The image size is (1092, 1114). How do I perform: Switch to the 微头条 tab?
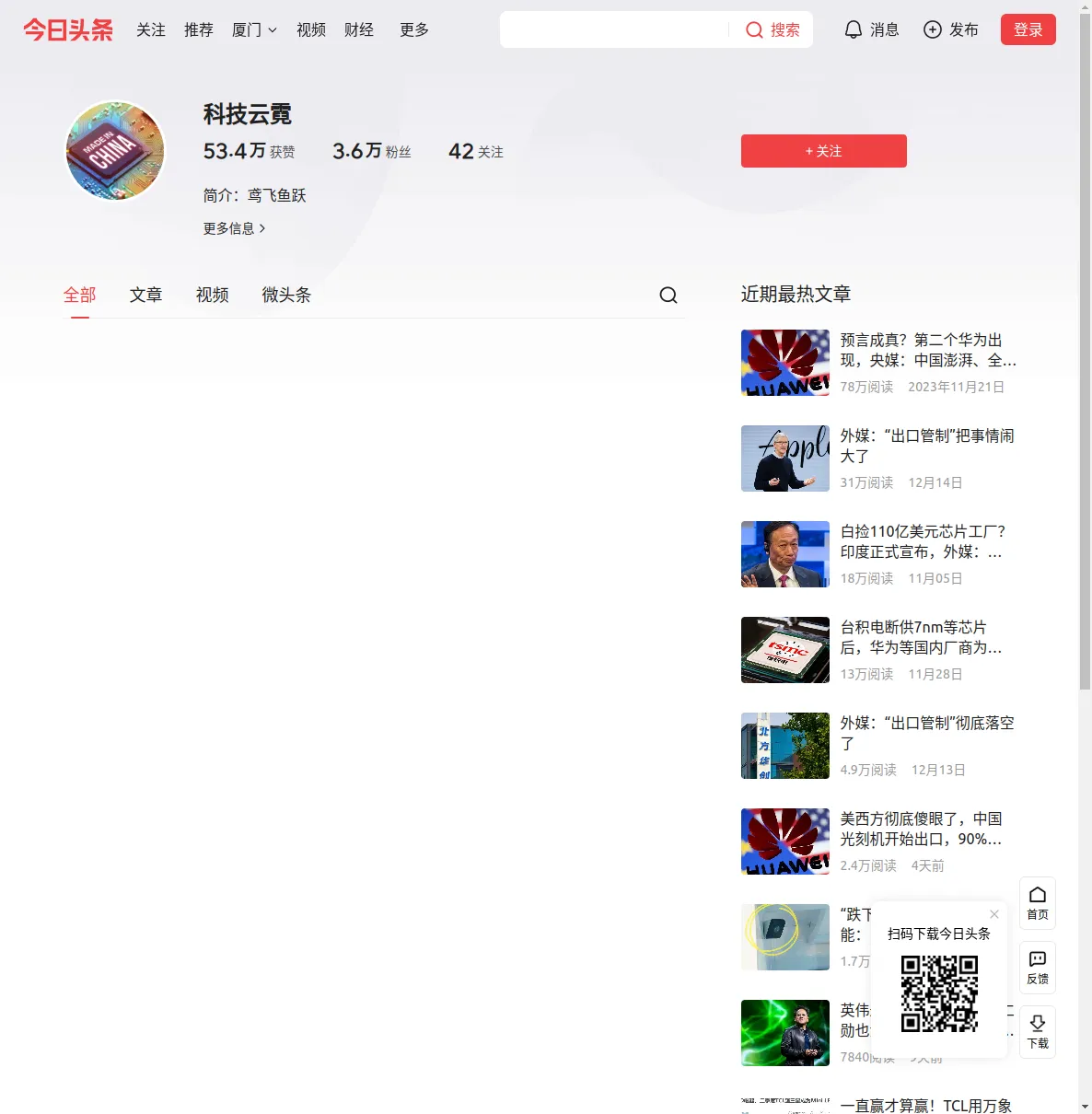[286, 295]
